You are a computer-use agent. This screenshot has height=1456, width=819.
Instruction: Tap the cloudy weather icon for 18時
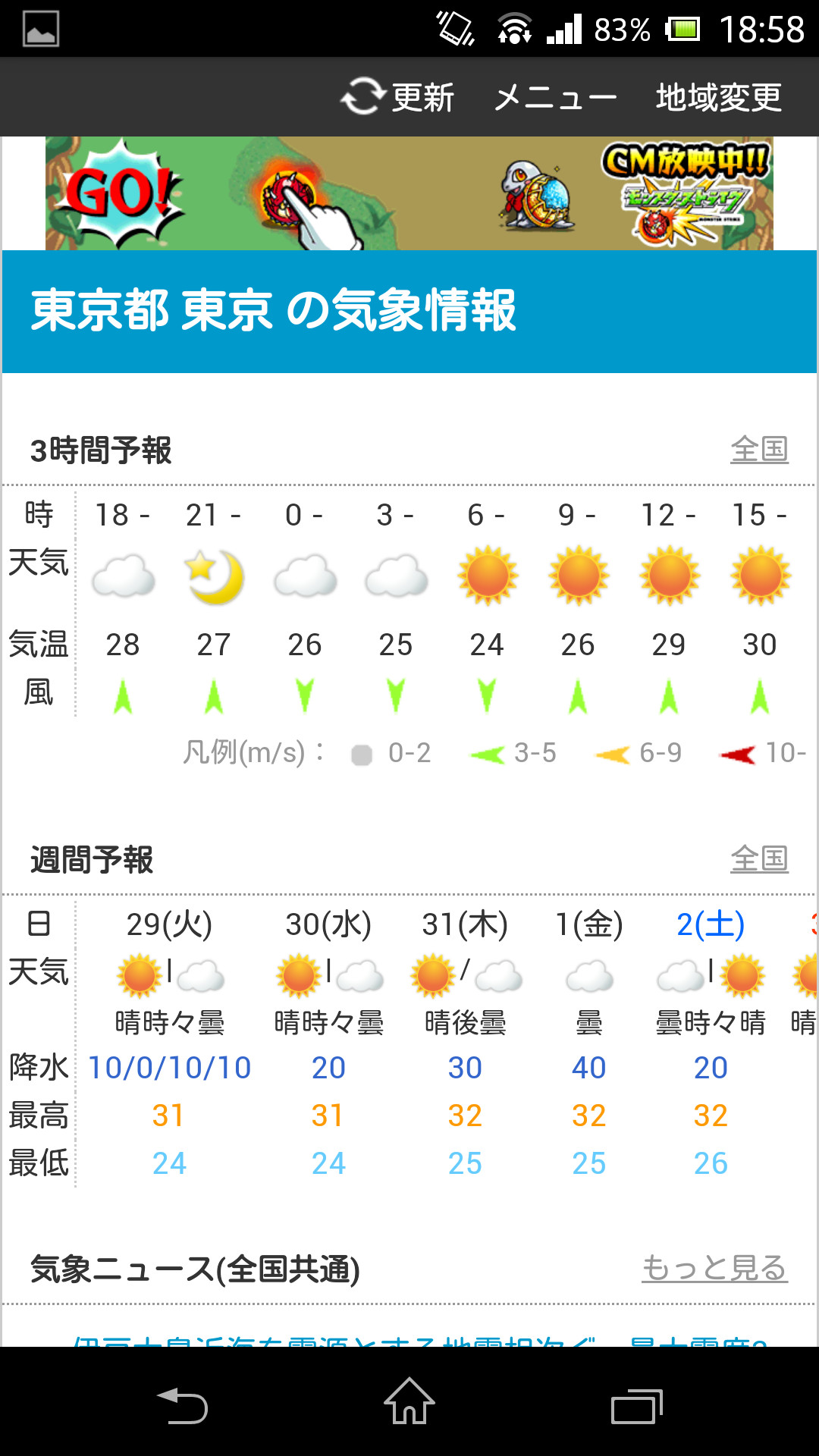point(124,576)
